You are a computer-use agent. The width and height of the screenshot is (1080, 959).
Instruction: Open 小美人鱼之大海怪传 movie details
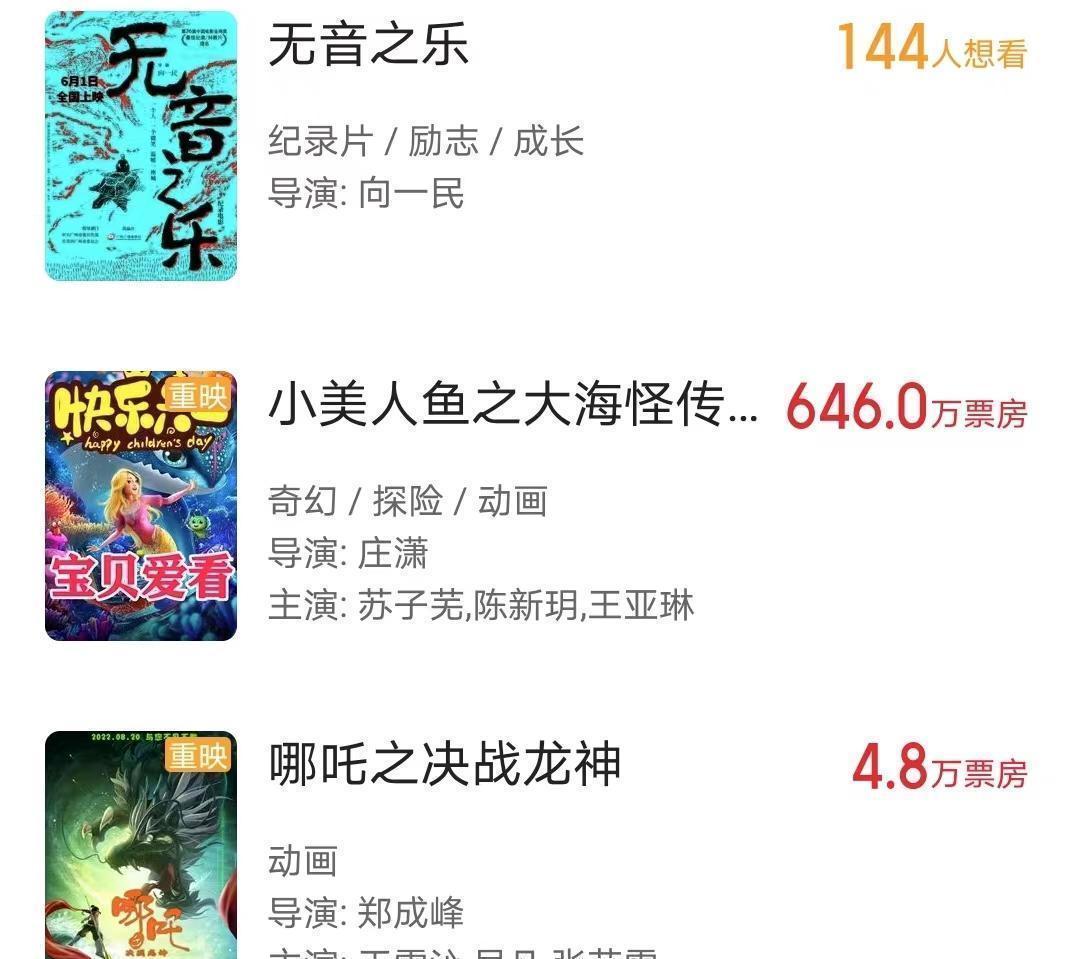point(512,408)
